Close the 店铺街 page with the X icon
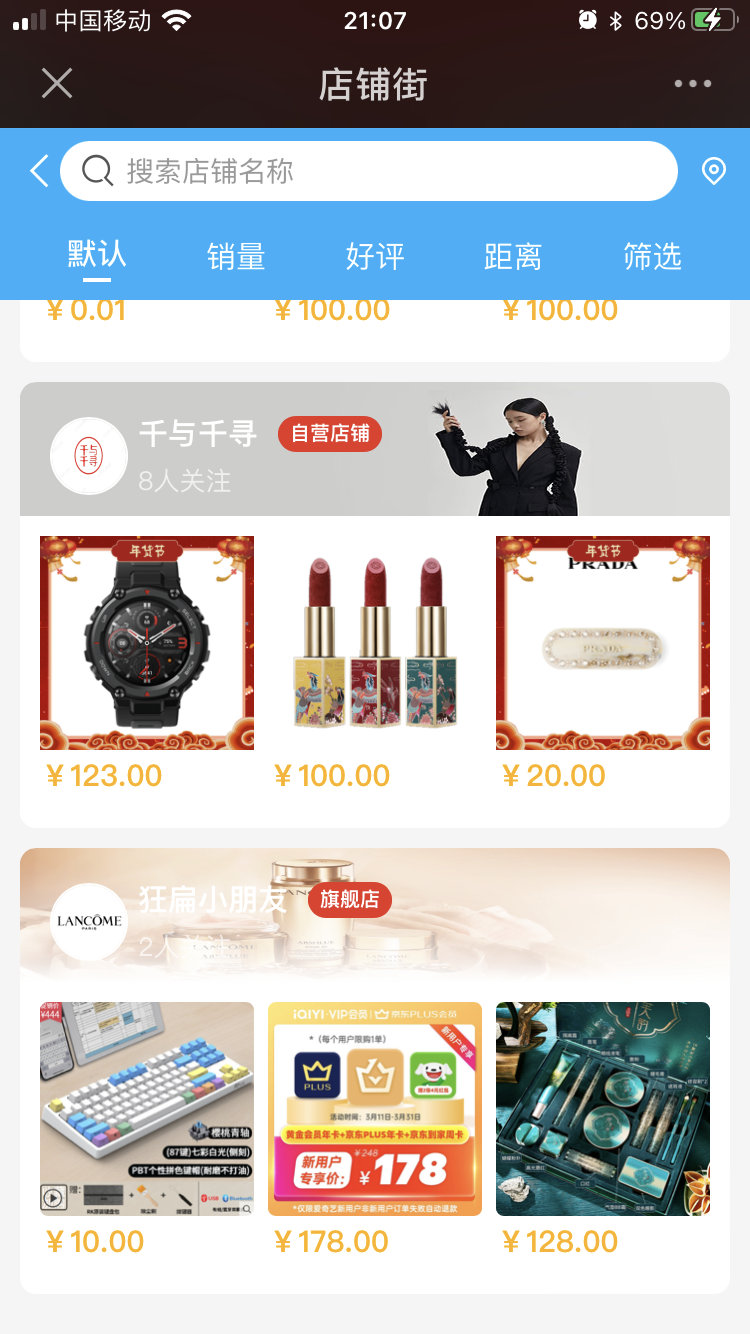 click(57, 84)
